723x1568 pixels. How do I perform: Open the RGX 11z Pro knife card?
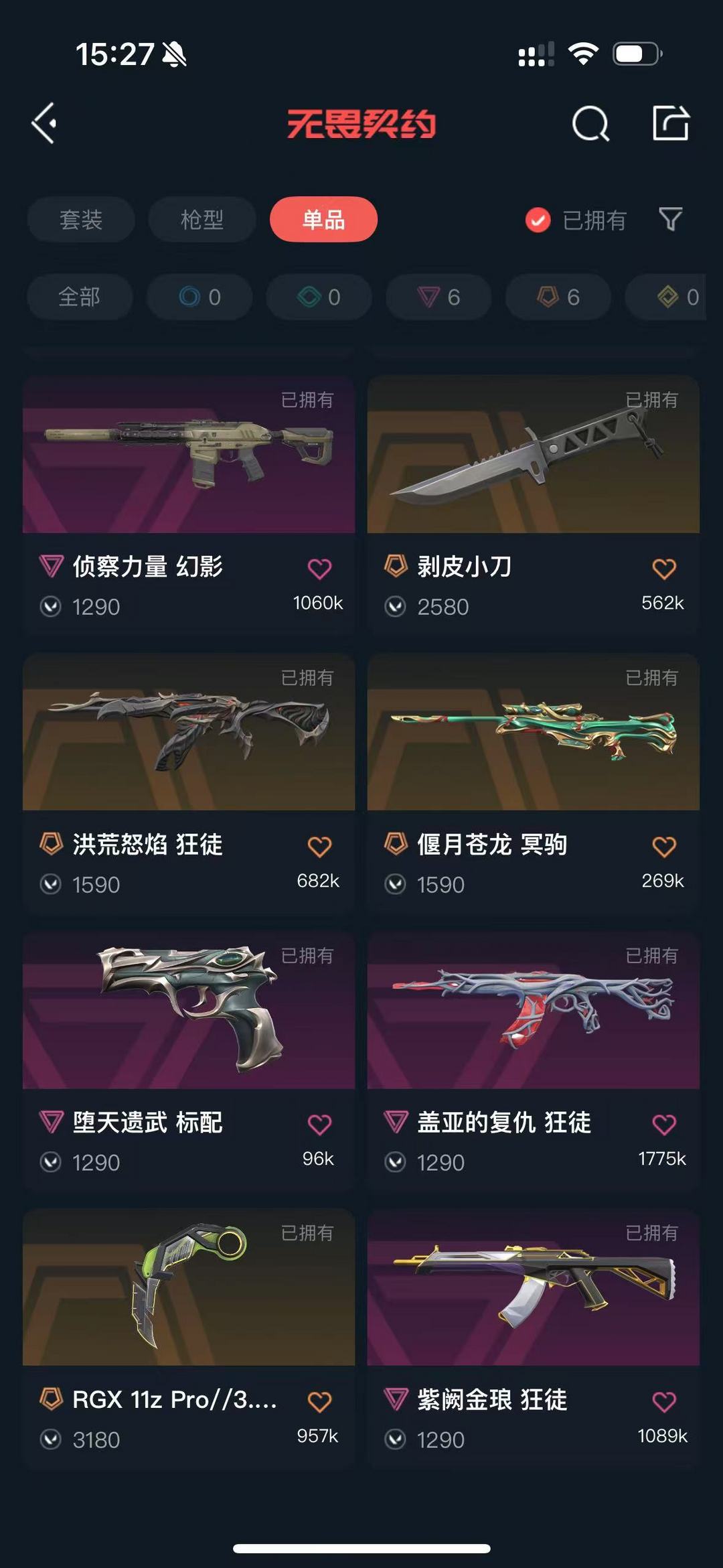click(189, 1336)
